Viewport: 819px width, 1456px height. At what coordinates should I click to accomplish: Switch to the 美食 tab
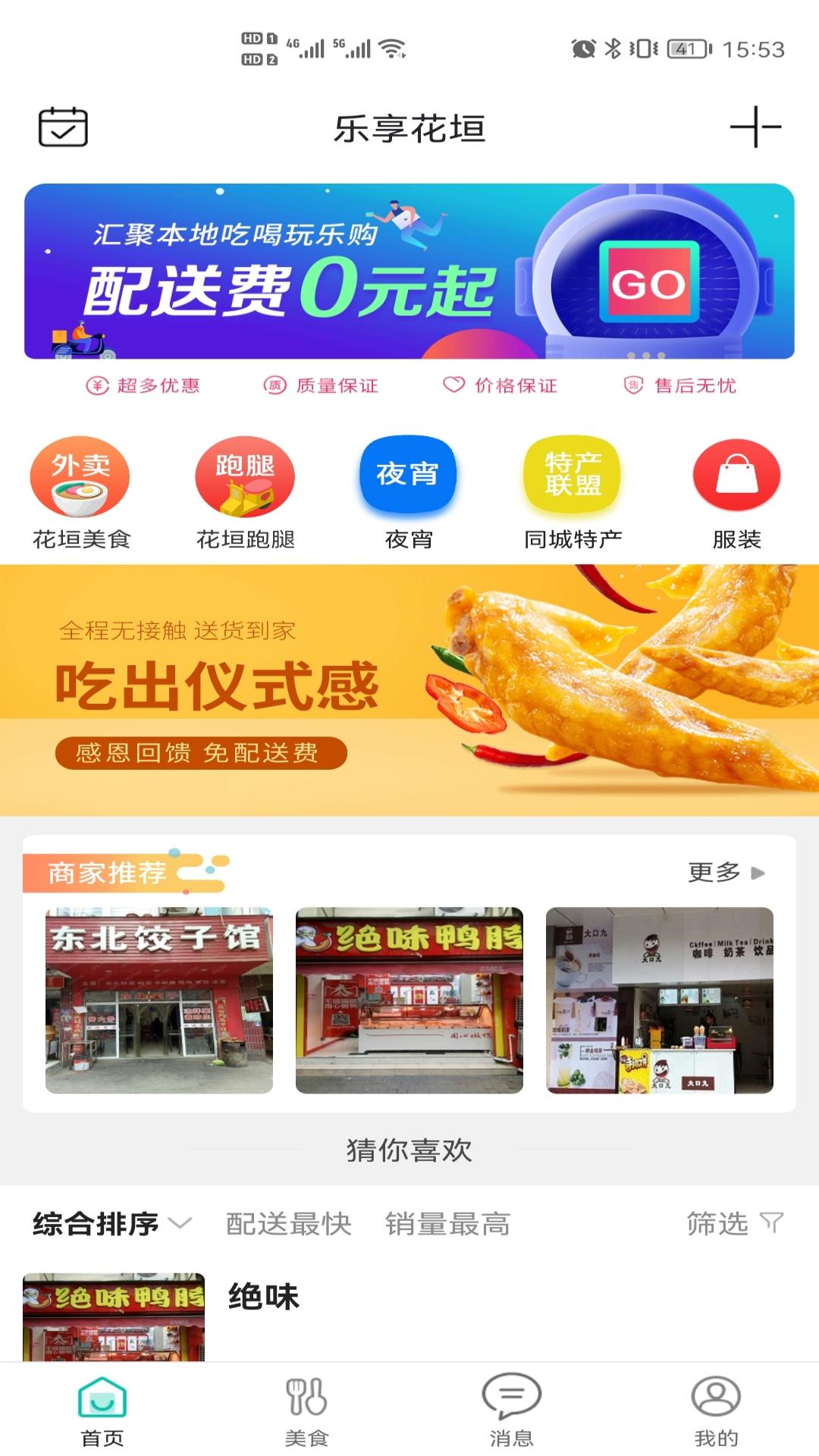coord(305,1410)
